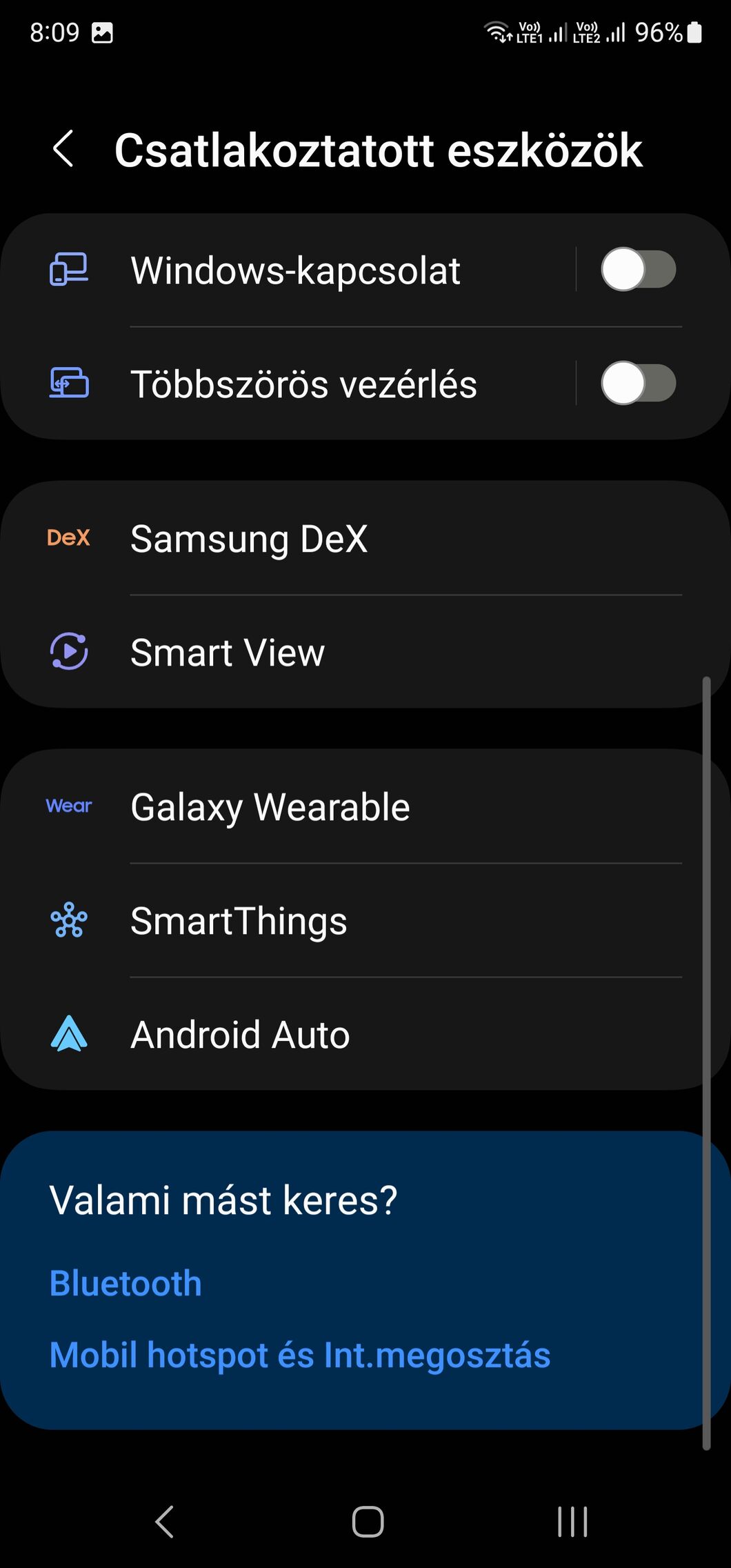Go back using the header back arrow
Image resolution: width=731 pixels, height=1568 pixels.
click(x=63, y=149)
